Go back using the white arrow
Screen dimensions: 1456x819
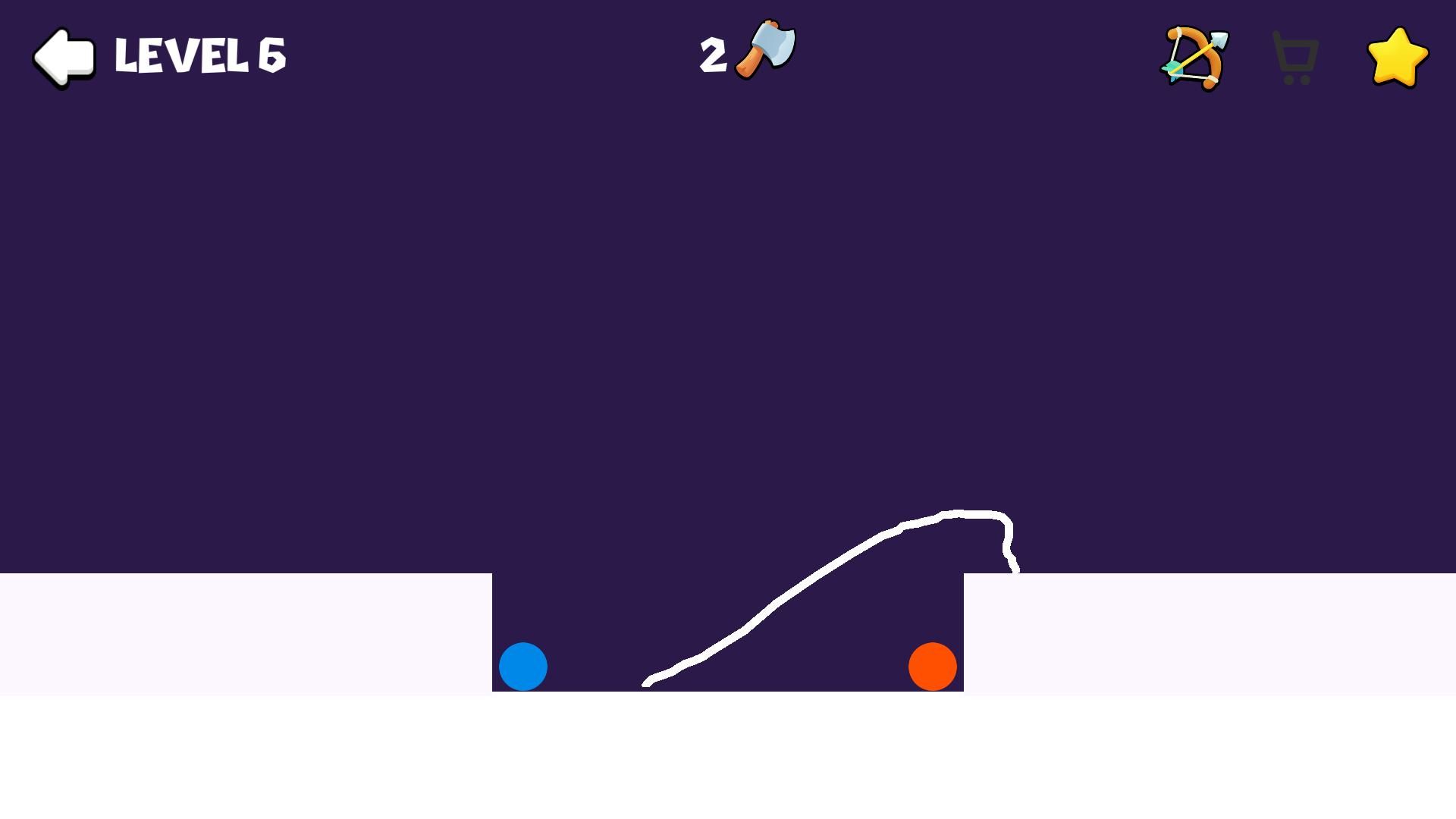tap(64, 58)
